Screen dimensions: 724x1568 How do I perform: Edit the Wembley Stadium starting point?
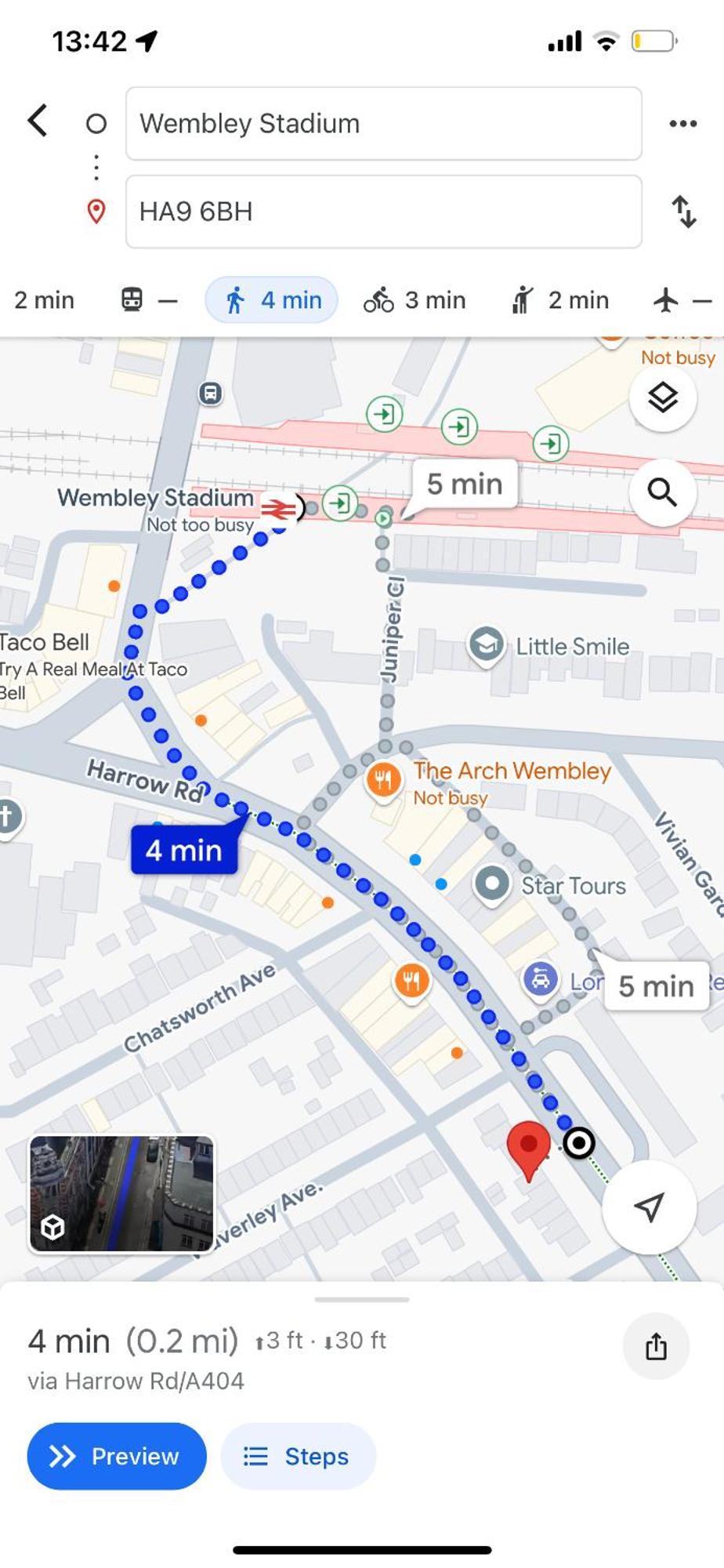pyautogui.click(x=383, y=124)
